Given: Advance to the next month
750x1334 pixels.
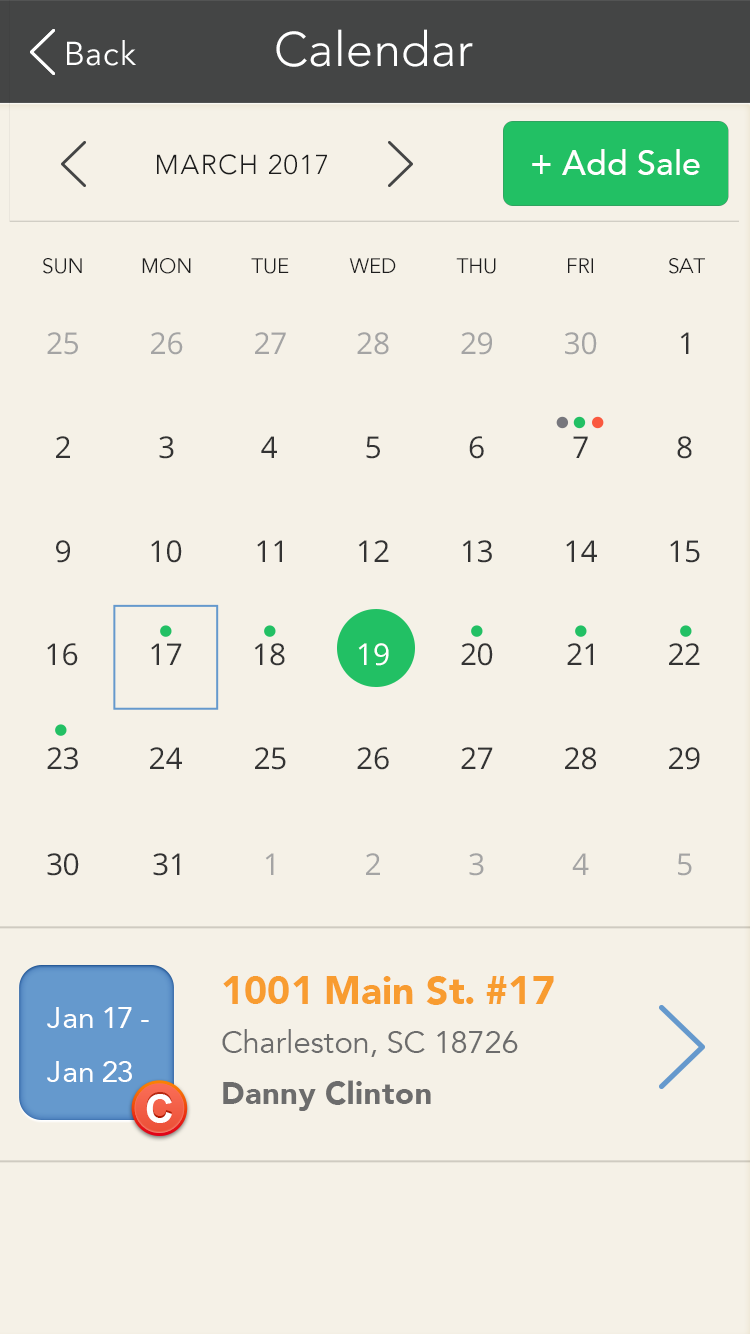Looking at the screenshot, I should click(400, 164).
